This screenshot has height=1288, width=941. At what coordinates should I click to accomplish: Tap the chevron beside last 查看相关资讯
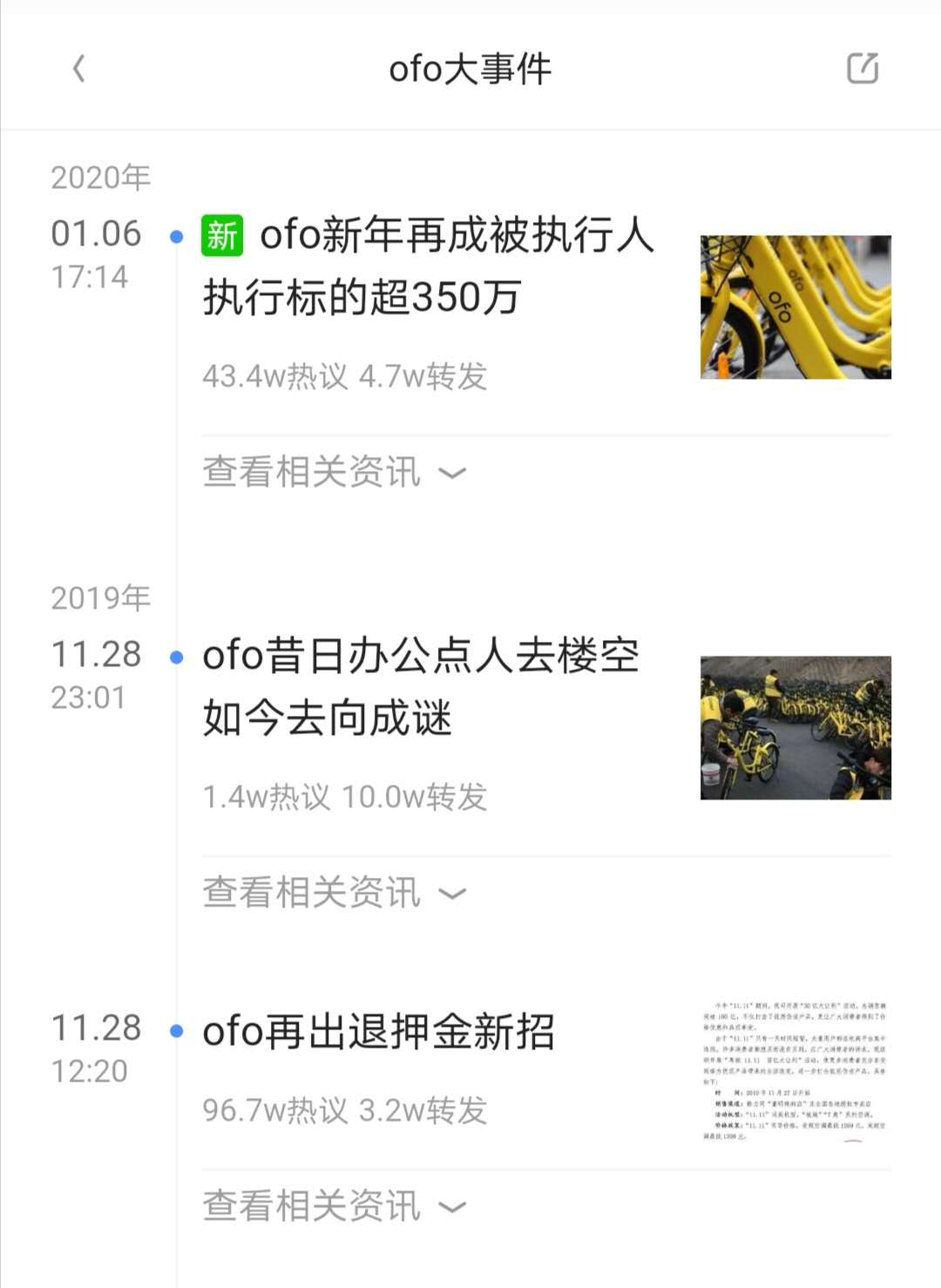click(452, 1207)
